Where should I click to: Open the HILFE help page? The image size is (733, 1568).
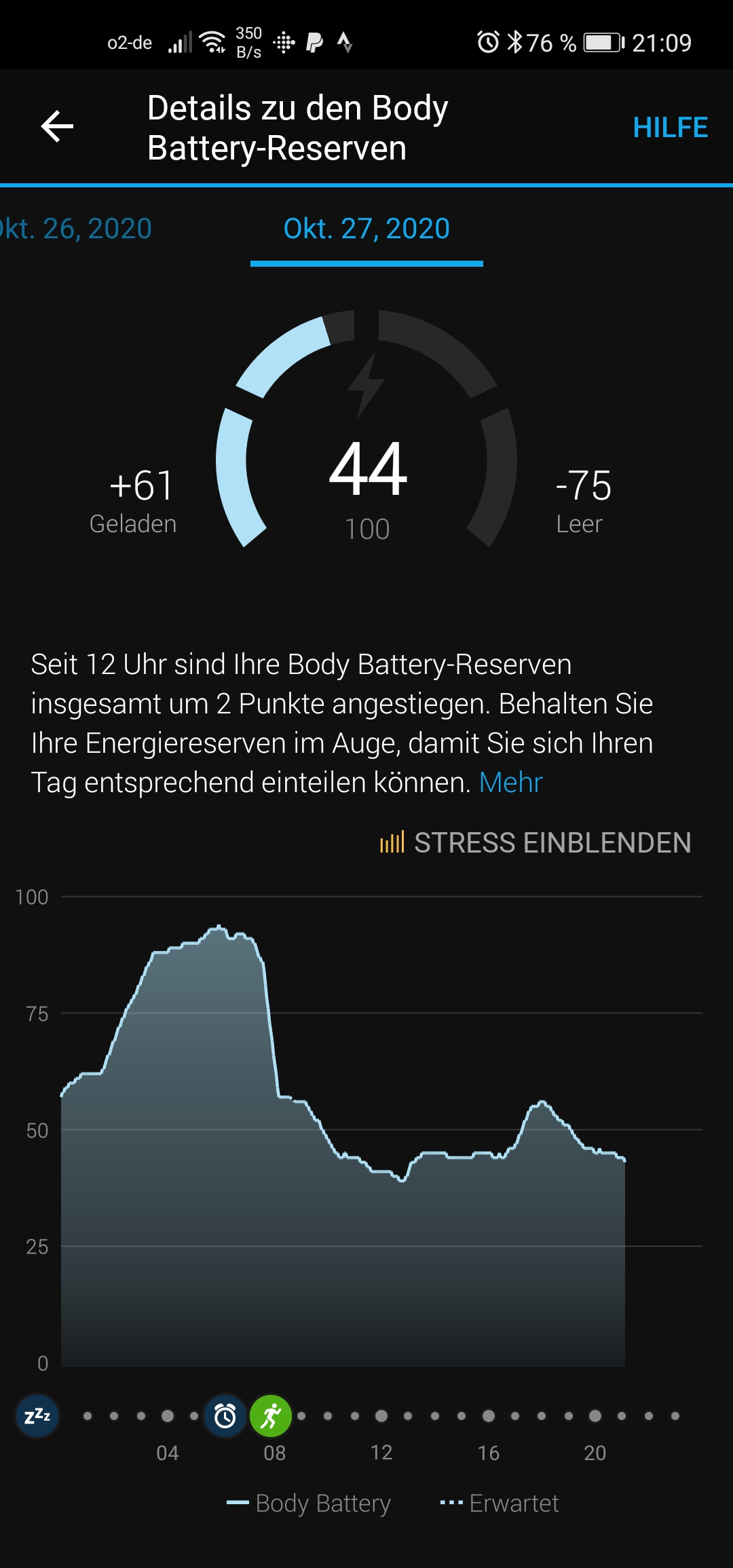[x=670, y=128]
